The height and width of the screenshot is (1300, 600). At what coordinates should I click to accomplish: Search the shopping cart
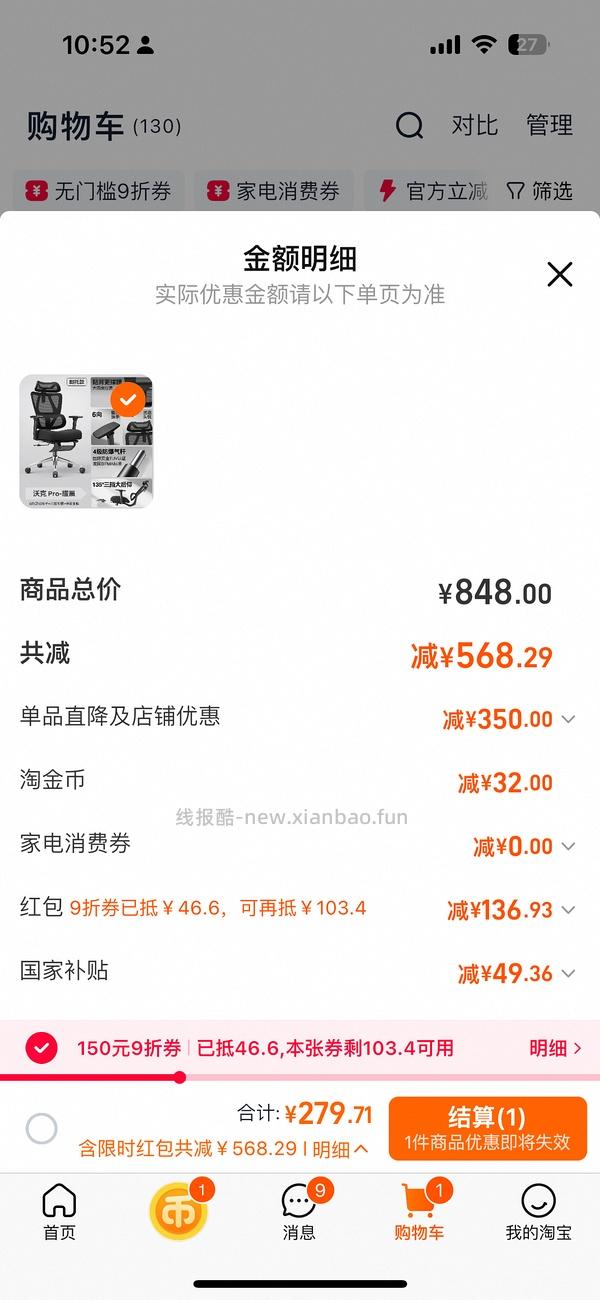(x=409, y=126)
